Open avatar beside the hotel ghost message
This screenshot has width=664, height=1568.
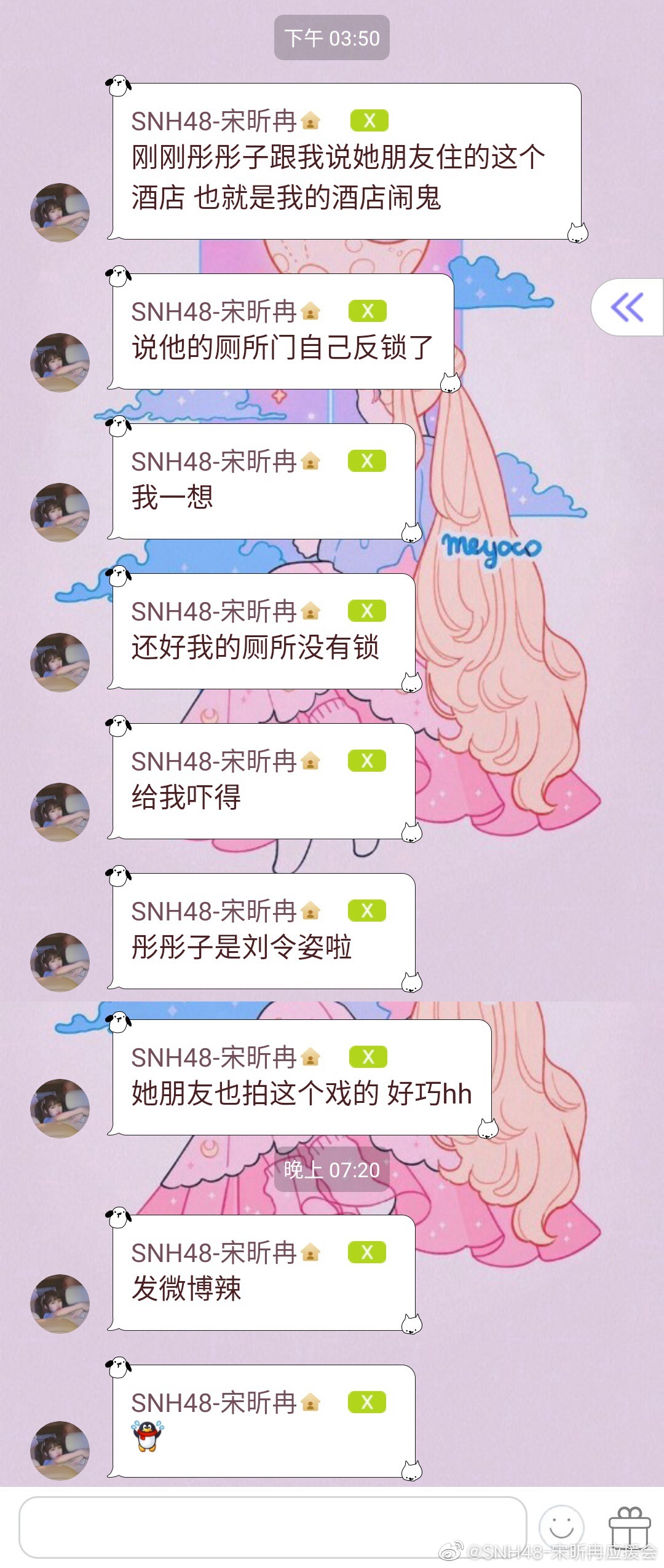point(60,213)
